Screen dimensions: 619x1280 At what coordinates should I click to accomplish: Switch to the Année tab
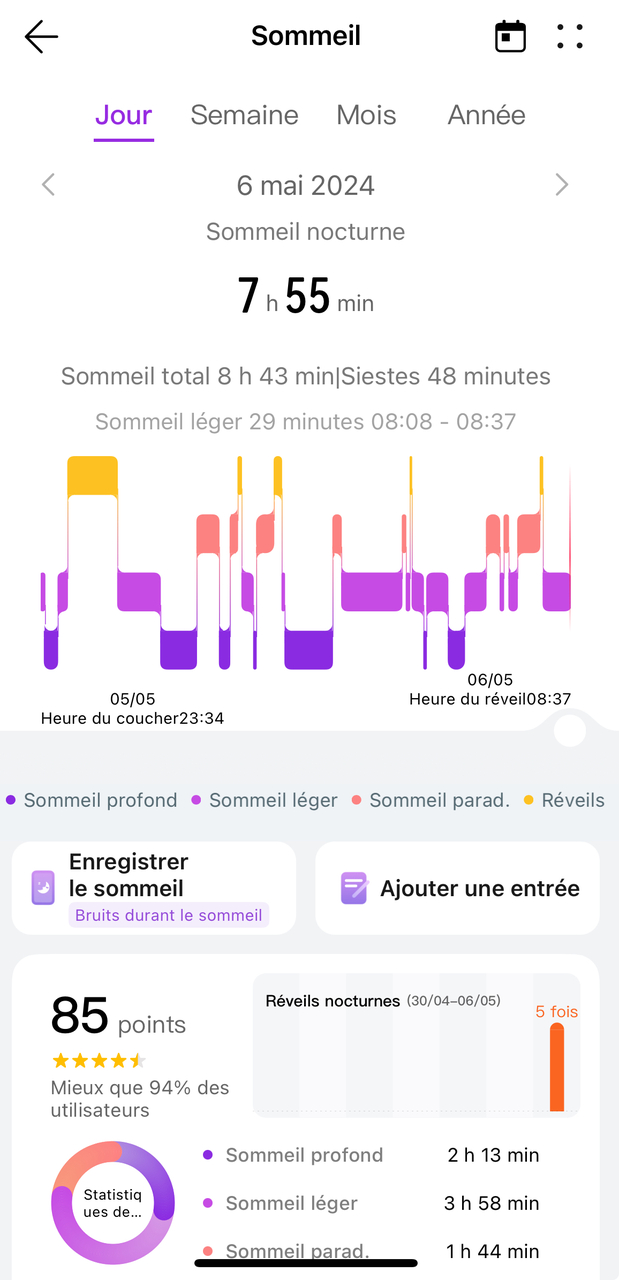486,115
